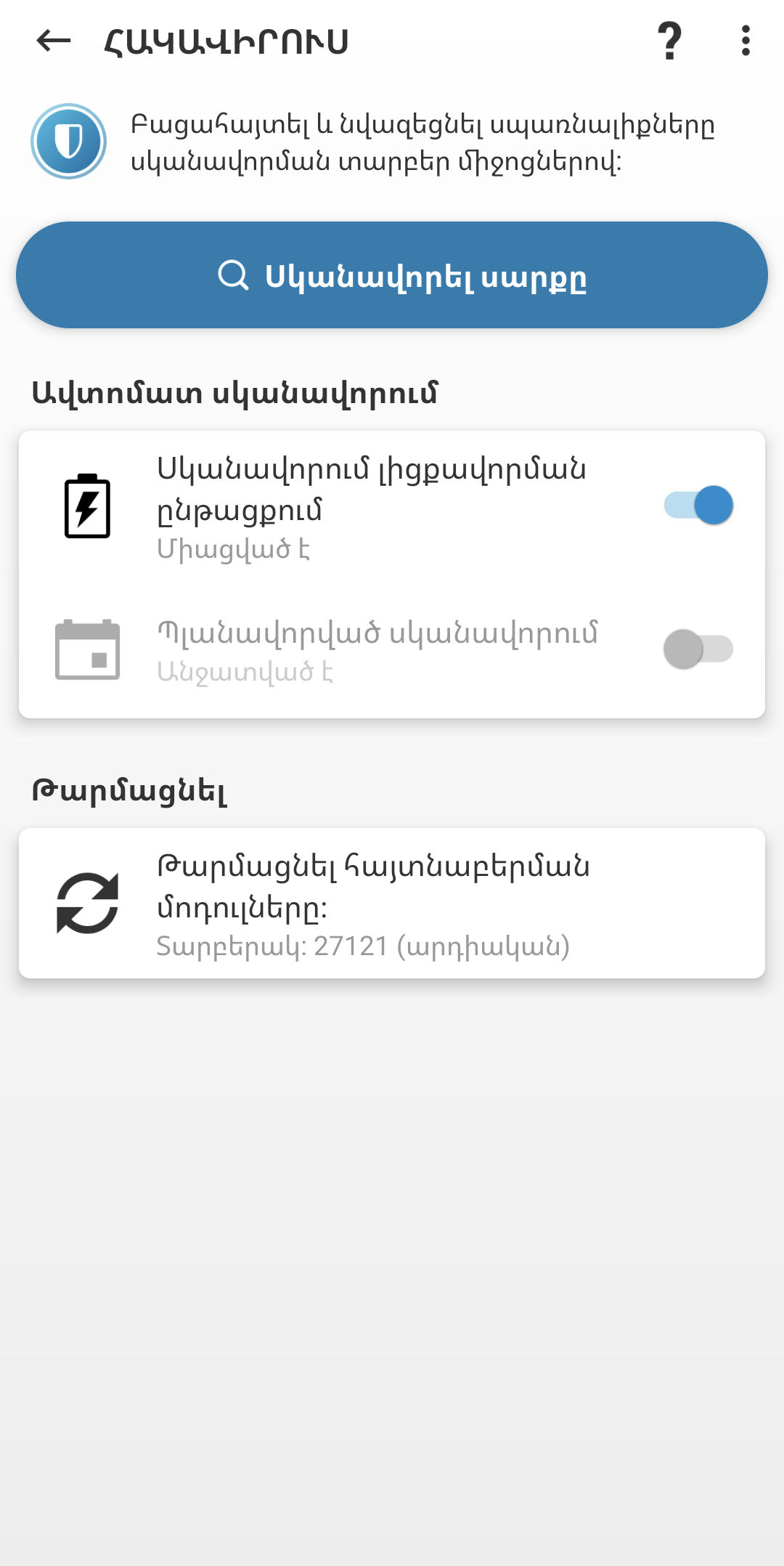Tap the magnifier icon inside the scan button
Viewport: 784px width, 1566px height.
coord(234,276)
